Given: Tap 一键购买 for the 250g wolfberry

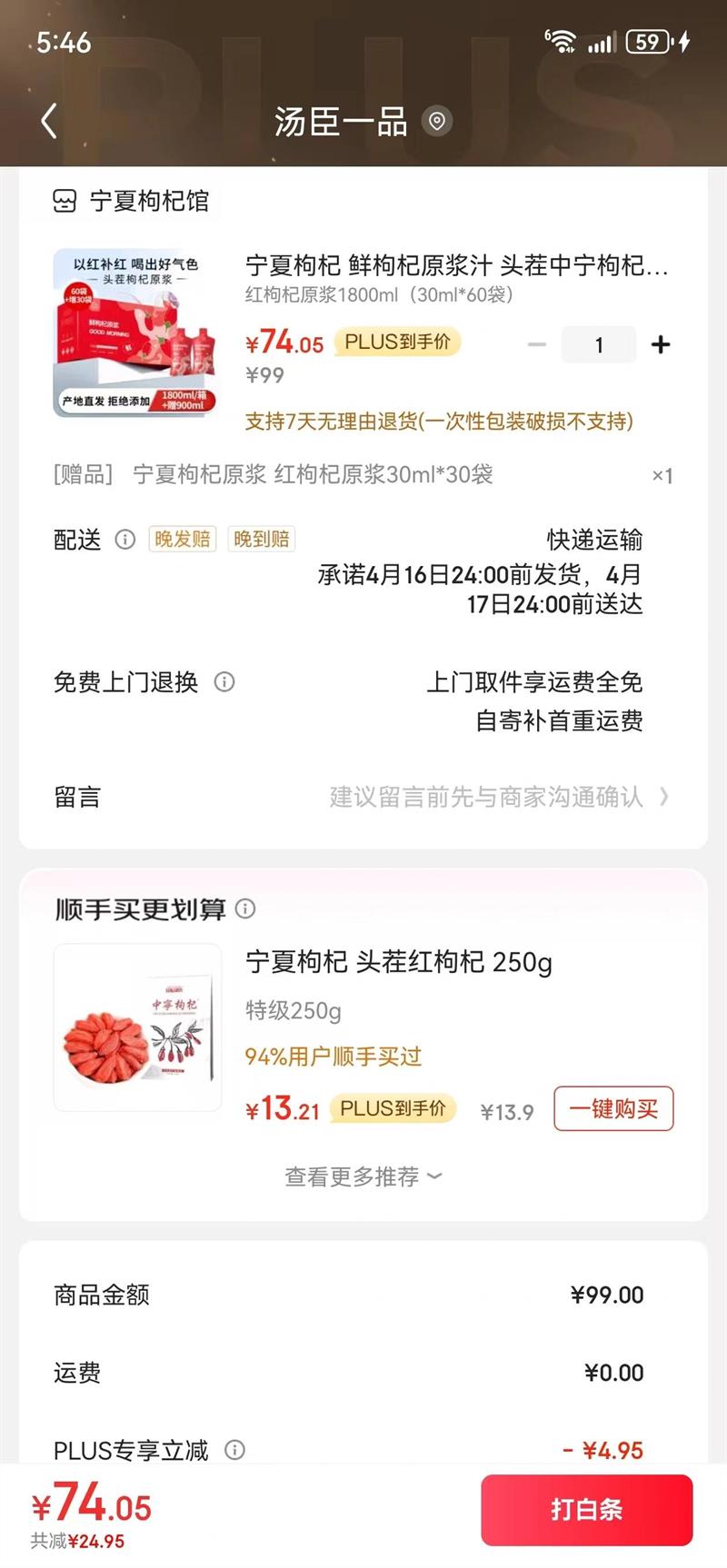Looking at the screenshot, I should point(613,1108).
